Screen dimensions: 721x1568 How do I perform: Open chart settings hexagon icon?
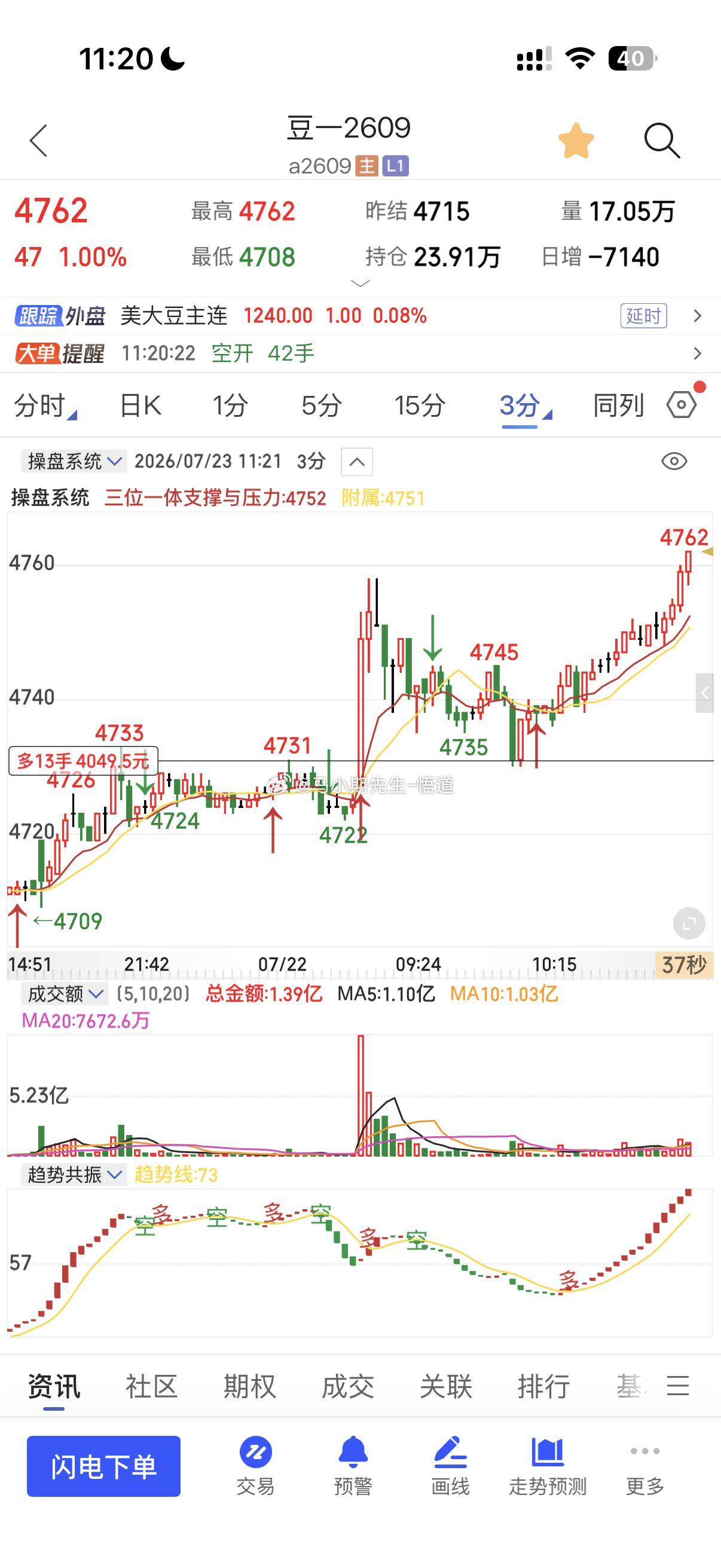tap(682, 404)
